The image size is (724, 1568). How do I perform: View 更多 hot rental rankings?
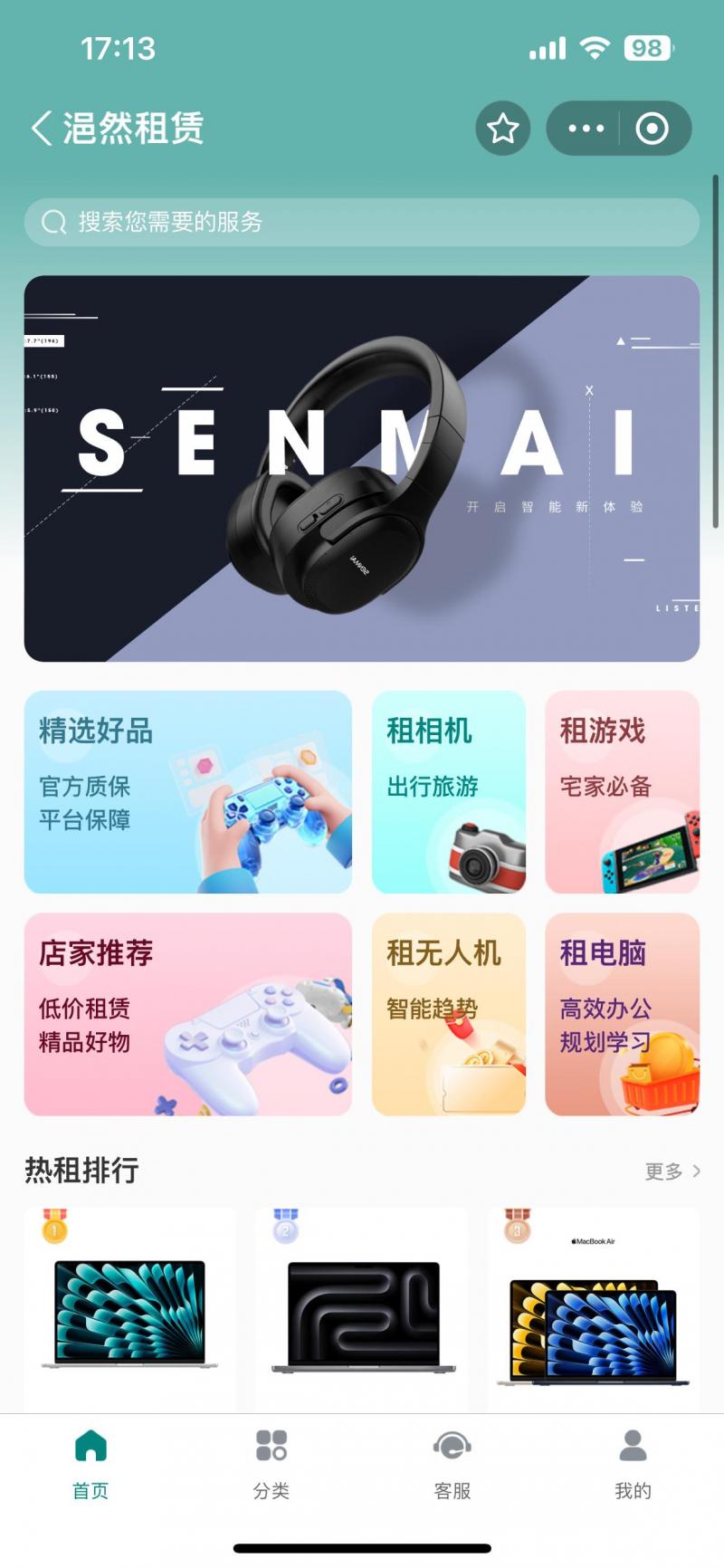click(672, 1171)
